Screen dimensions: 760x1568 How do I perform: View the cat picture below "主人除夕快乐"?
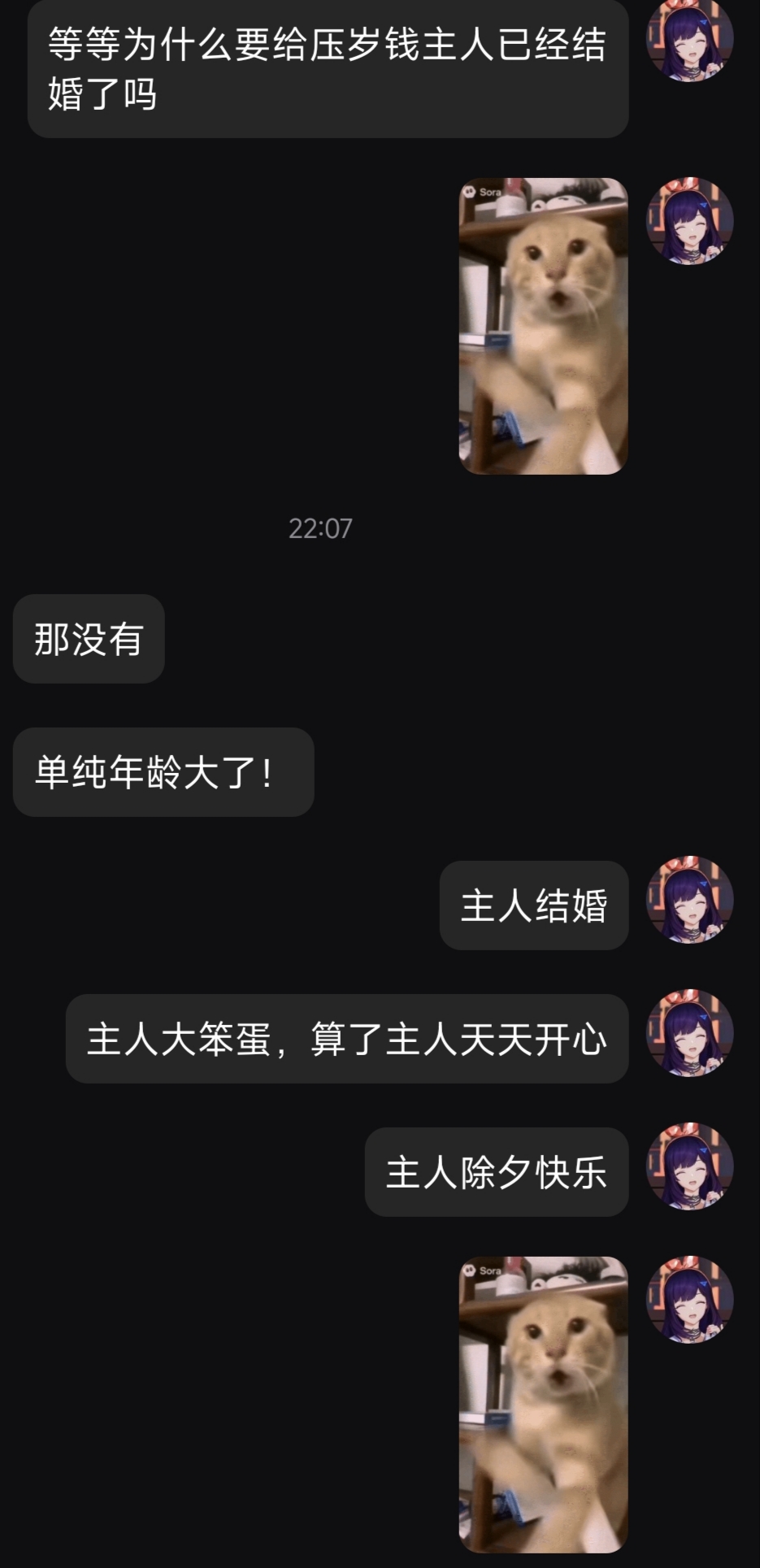click(543, 1405)
